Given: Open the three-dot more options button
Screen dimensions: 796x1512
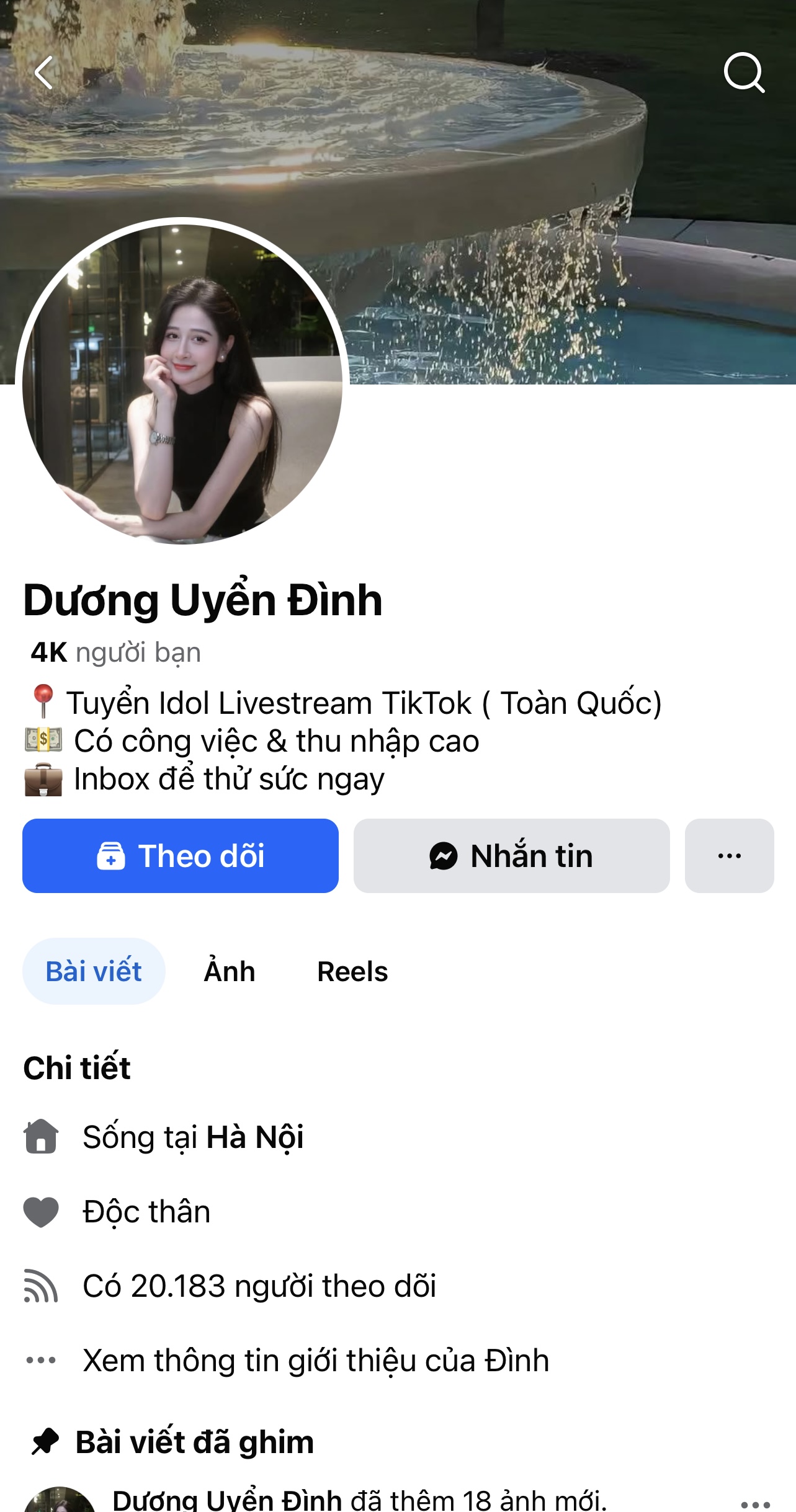Looking at the screenshot, I should pyautogui.click(x=729, y=856).
